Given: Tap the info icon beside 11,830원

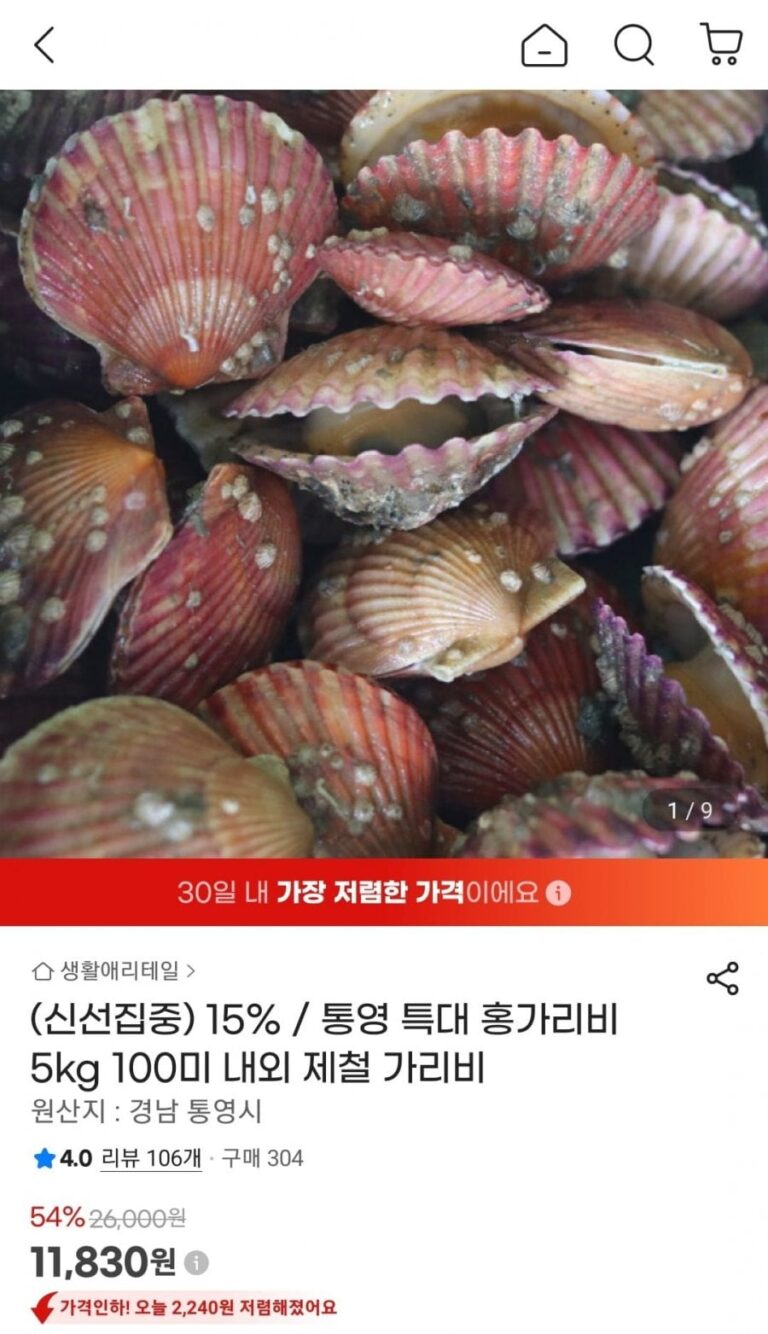Looking at the screenshot, I should pos(197,1263).
